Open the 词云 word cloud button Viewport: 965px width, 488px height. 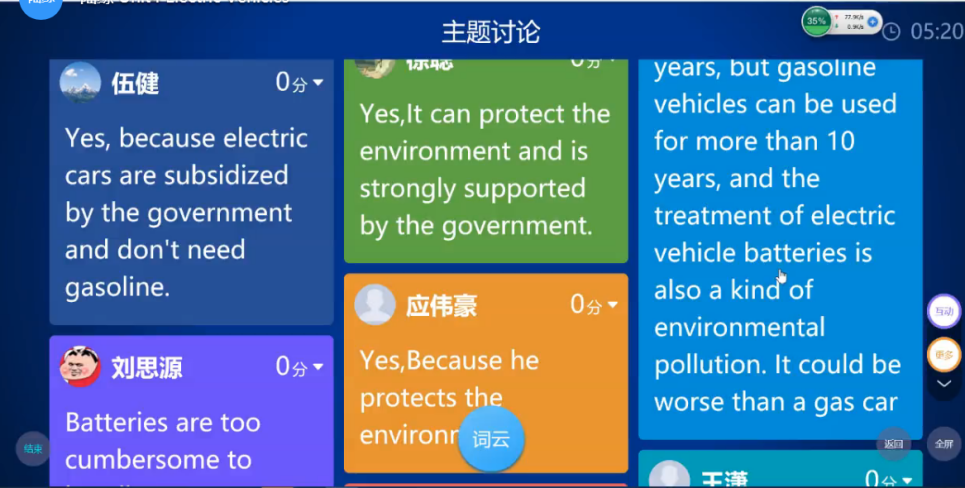click(490, 439)
